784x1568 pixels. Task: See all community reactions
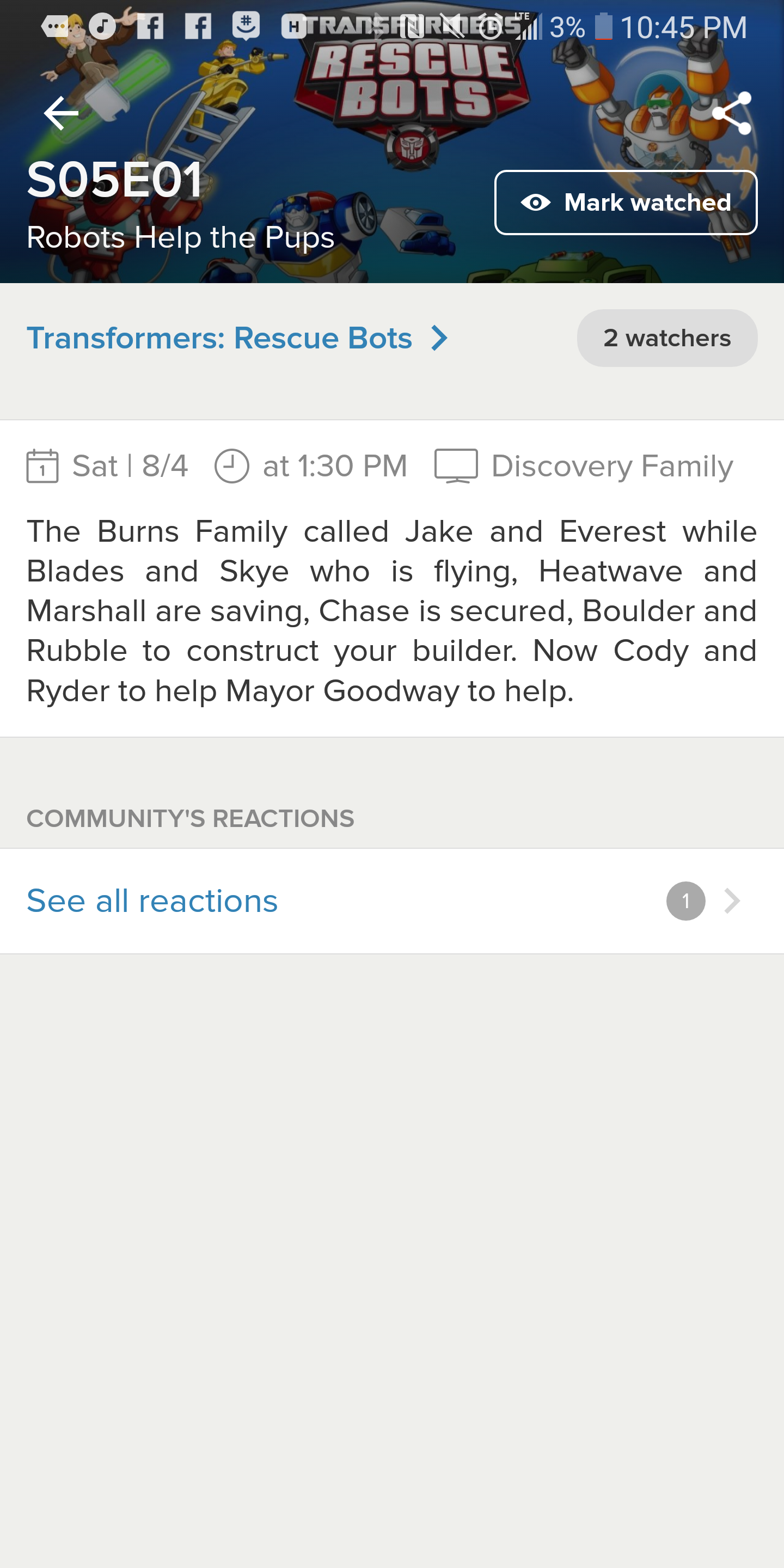[152, 901]
